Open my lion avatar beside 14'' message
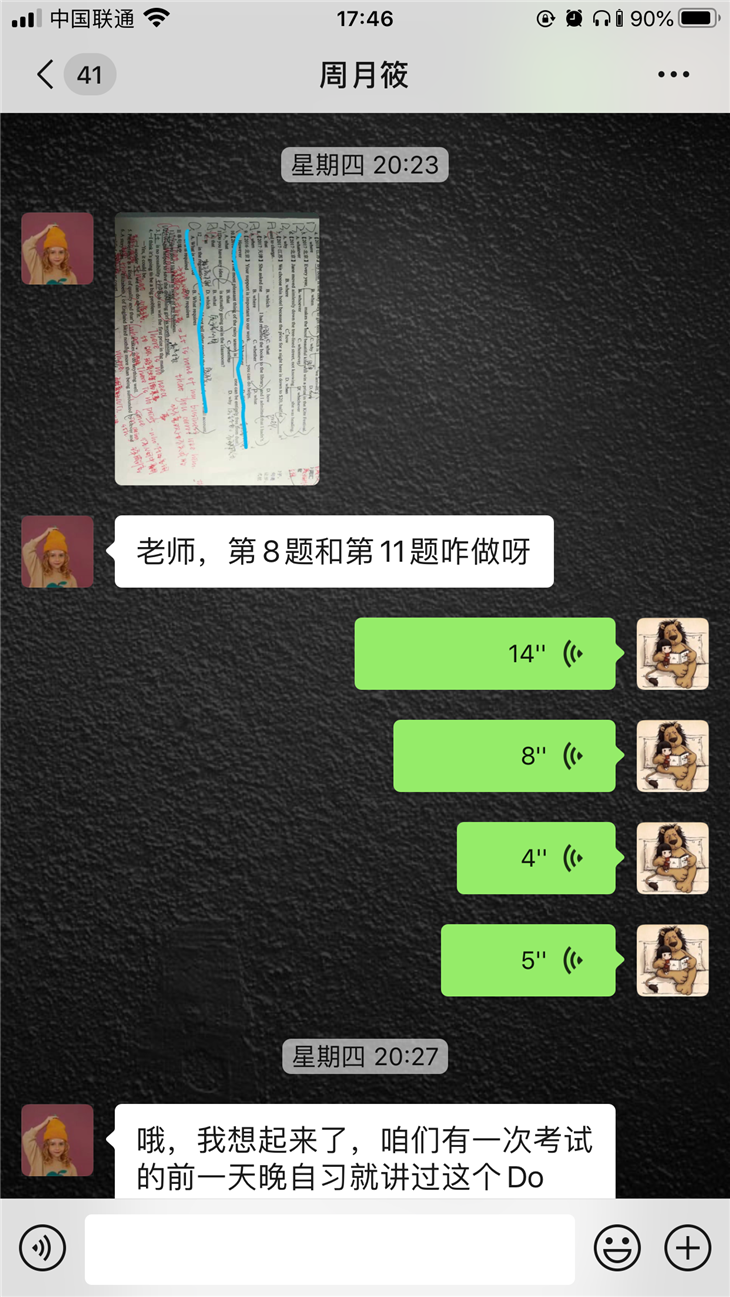730x1297 pixels. 673,654
